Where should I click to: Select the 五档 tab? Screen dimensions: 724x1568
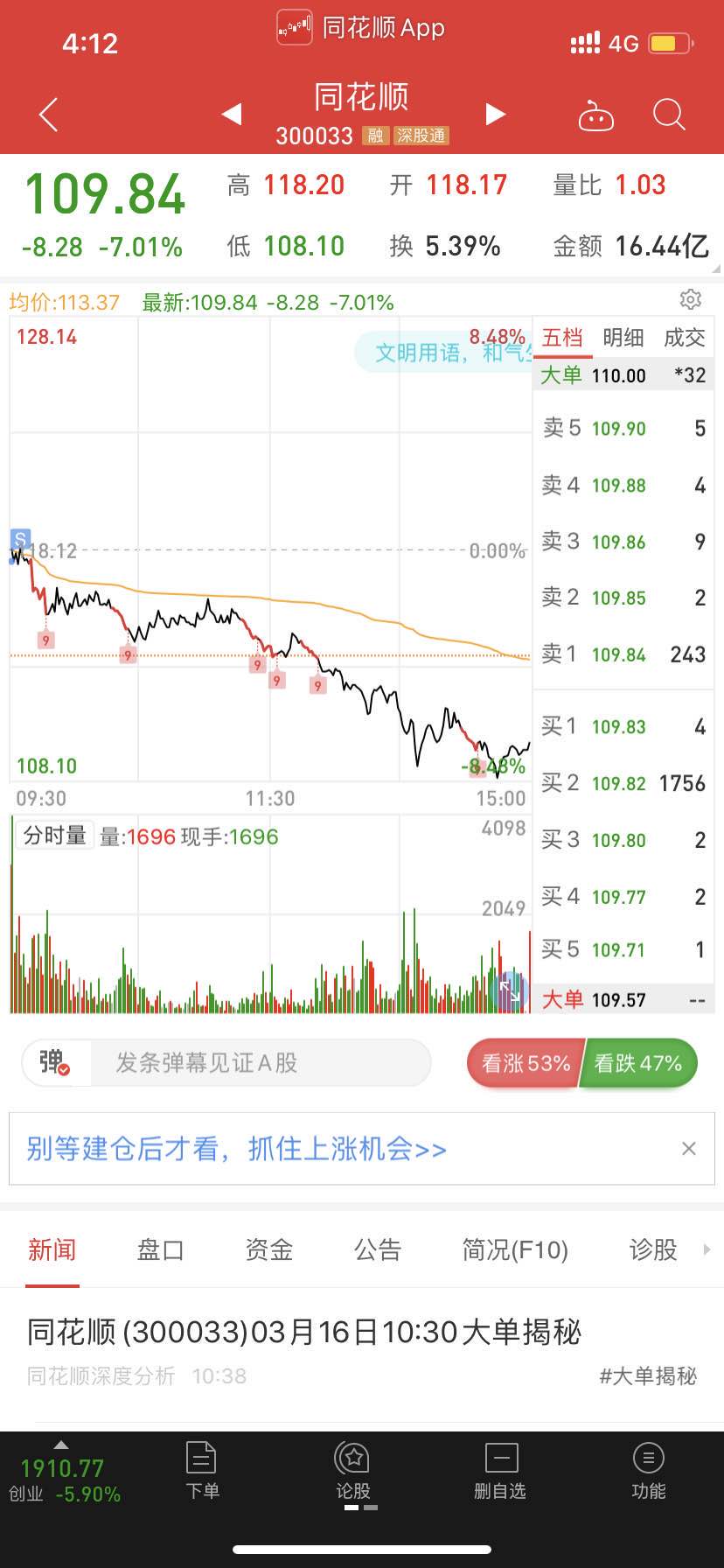click(x=562, y=338)
